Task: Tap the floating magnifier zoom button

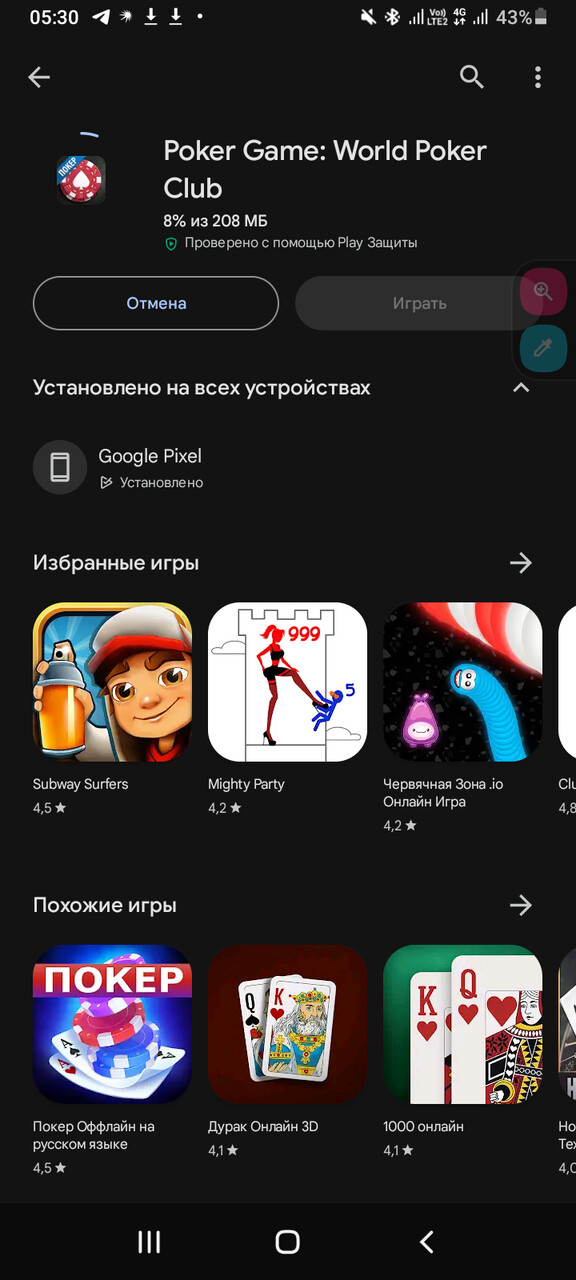Action: click(543, 291)
